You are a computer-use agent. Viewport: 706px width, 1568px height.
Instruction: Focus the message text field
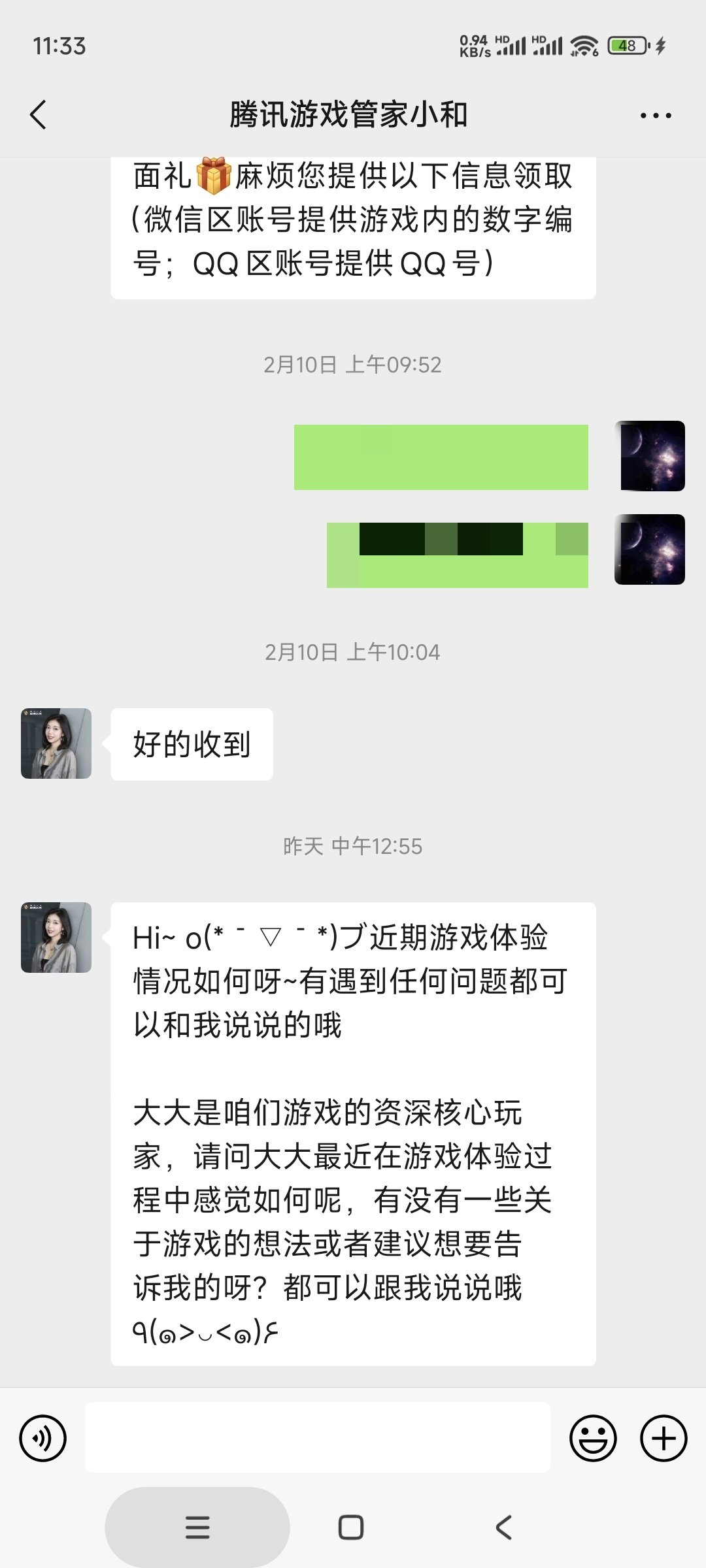317,1438
